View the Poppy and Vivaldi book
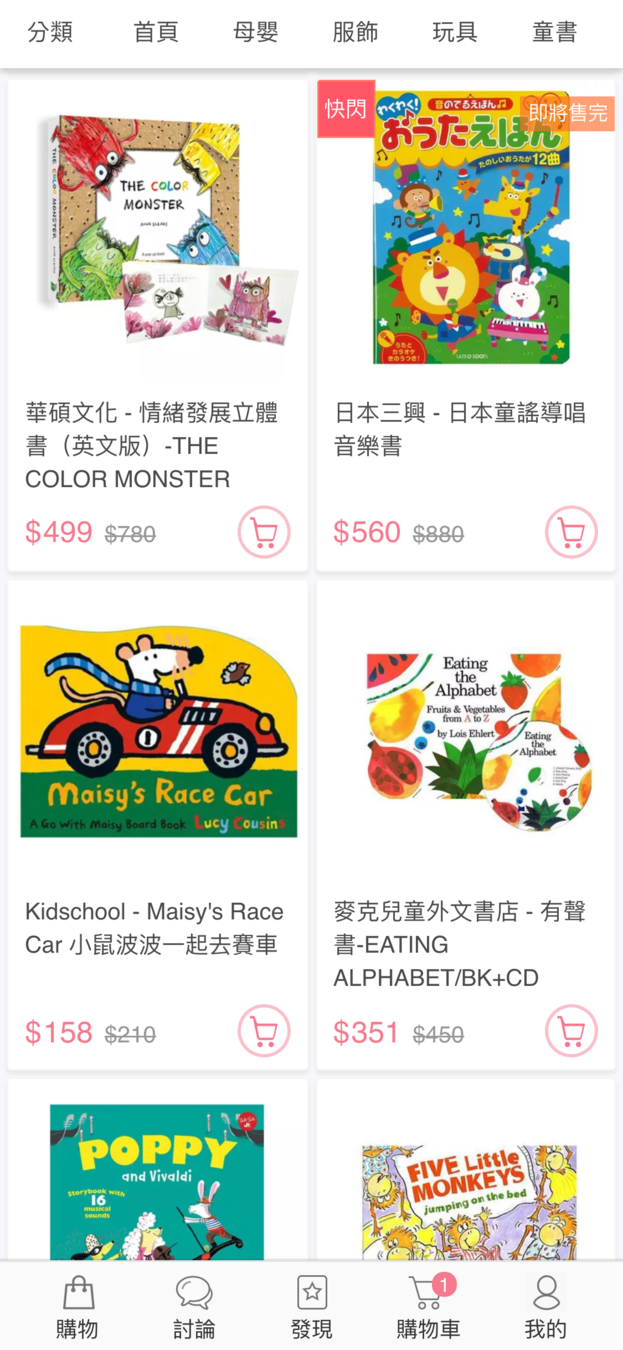 pos(158,1180)
